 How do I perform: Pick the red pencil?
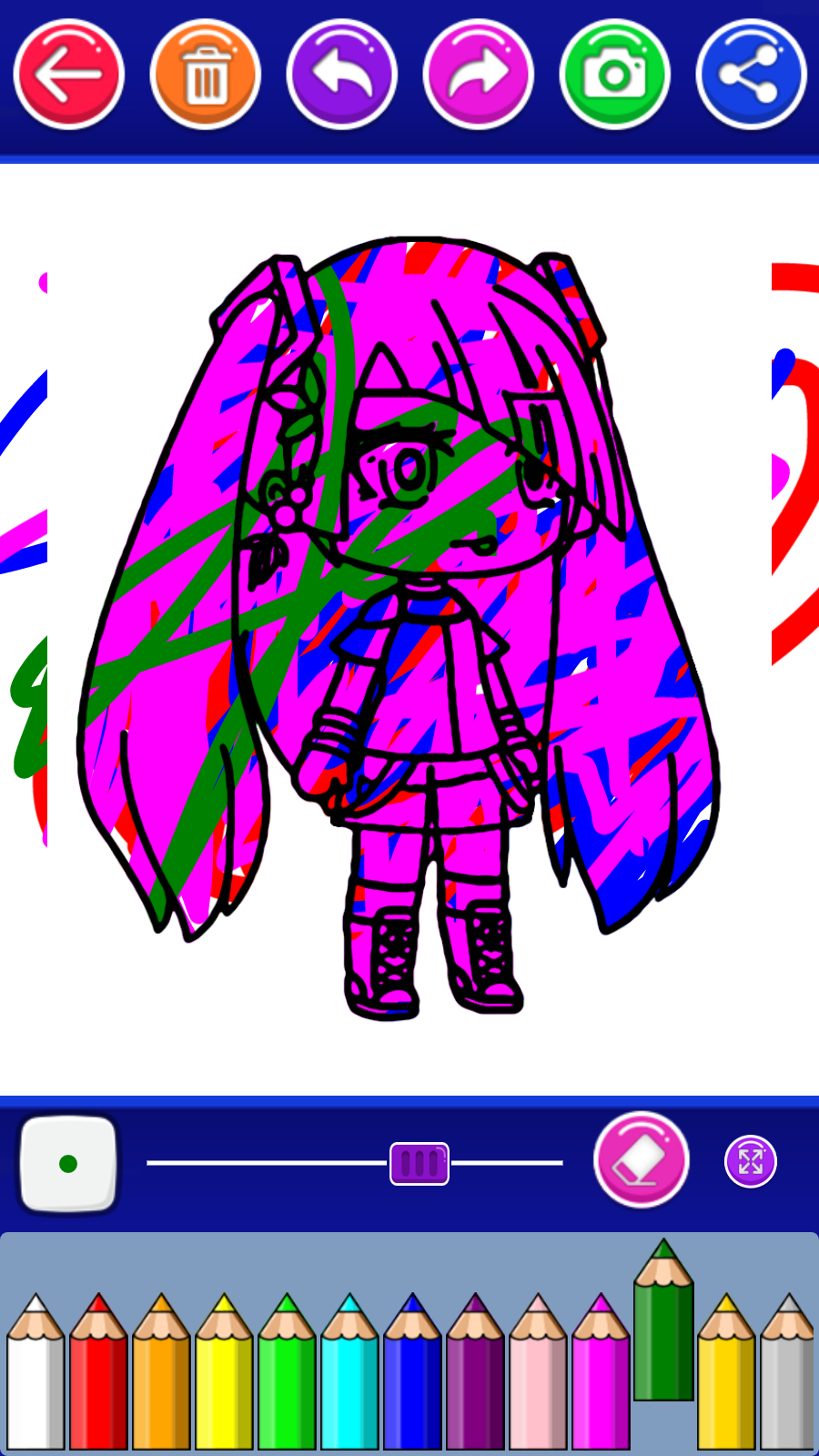pos(98,1371)
